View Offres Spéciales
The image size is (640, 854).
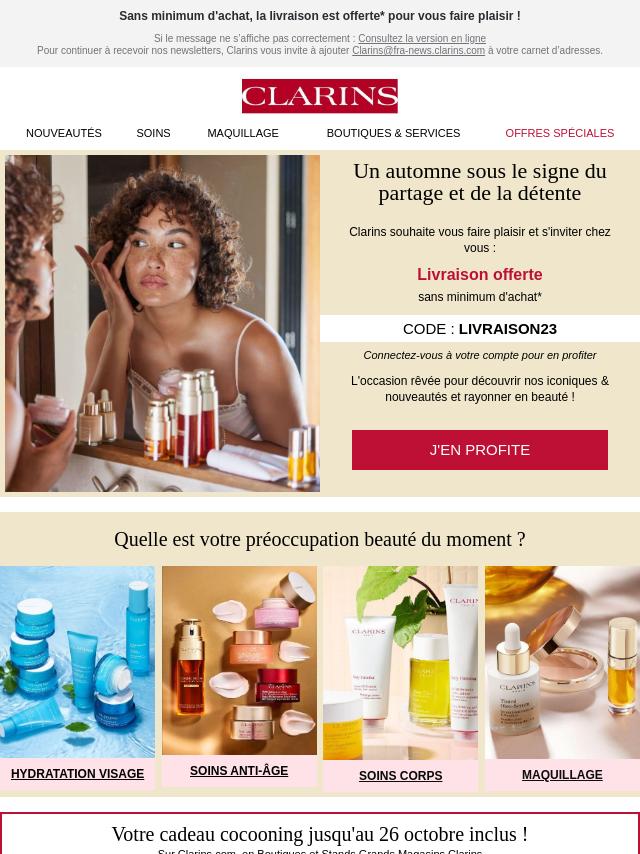pos(559,133)
